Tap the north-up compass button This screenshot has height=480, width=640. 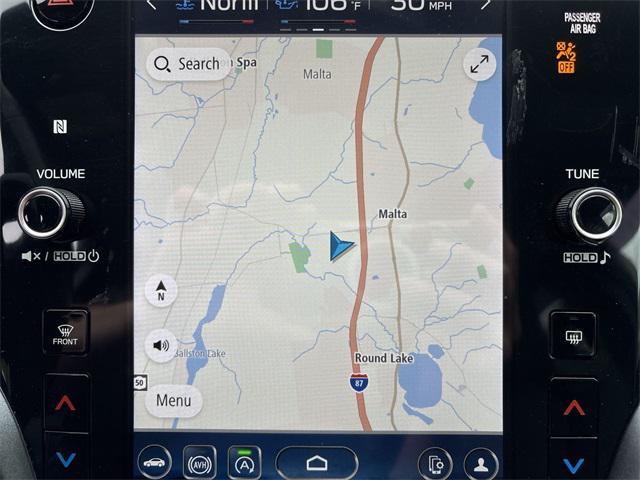(161, 291)
